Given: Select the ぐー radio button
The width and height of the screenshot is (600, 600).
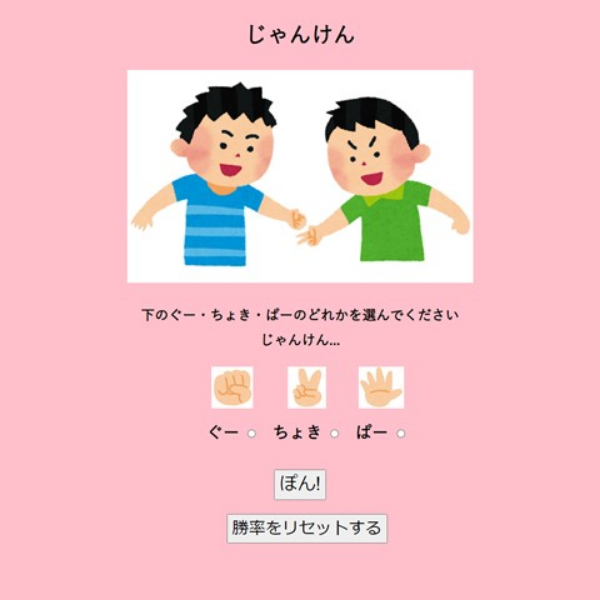Looking at the screenshot, I should [251, 433].
